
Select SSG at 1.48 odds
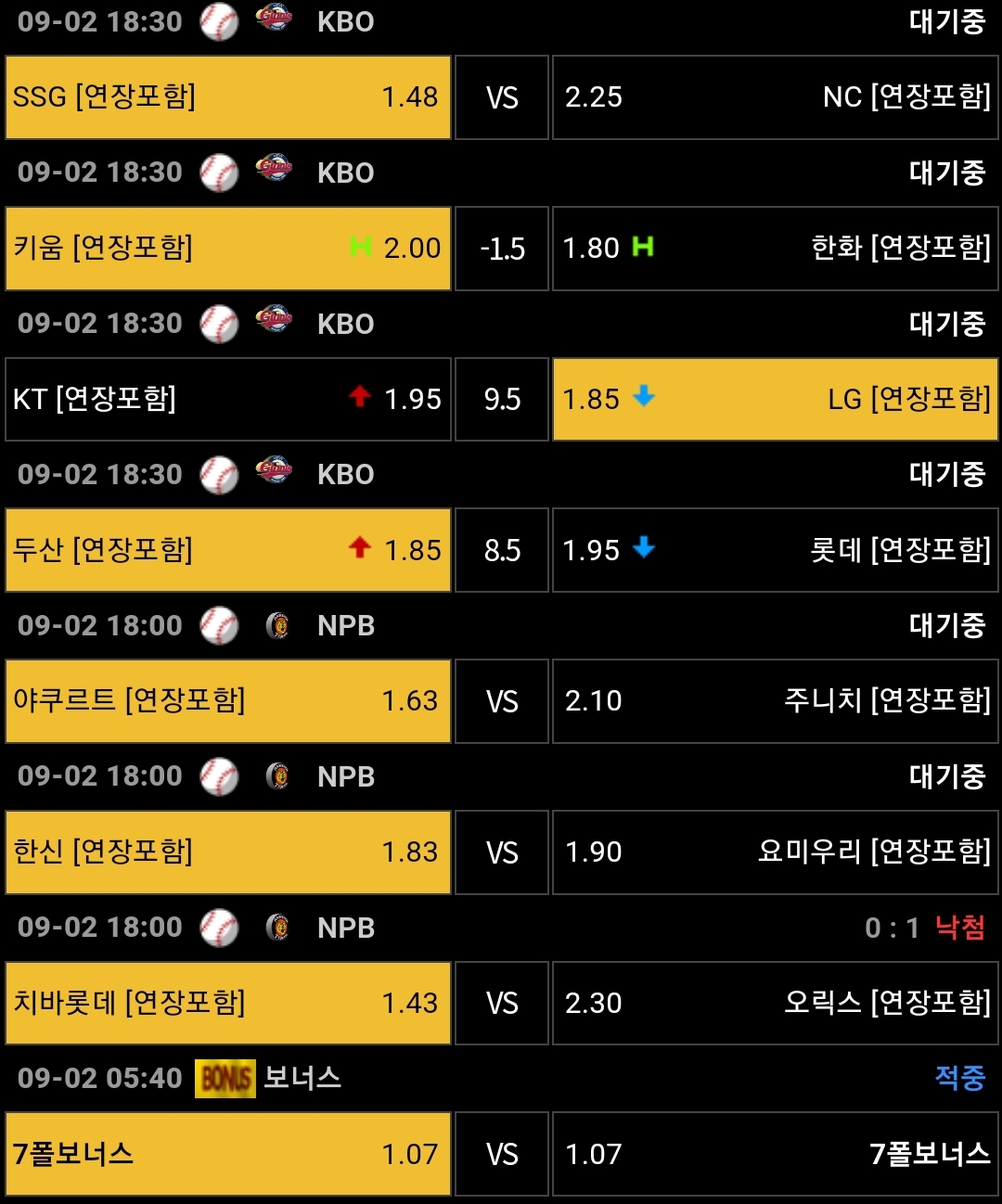coord(228,97)
